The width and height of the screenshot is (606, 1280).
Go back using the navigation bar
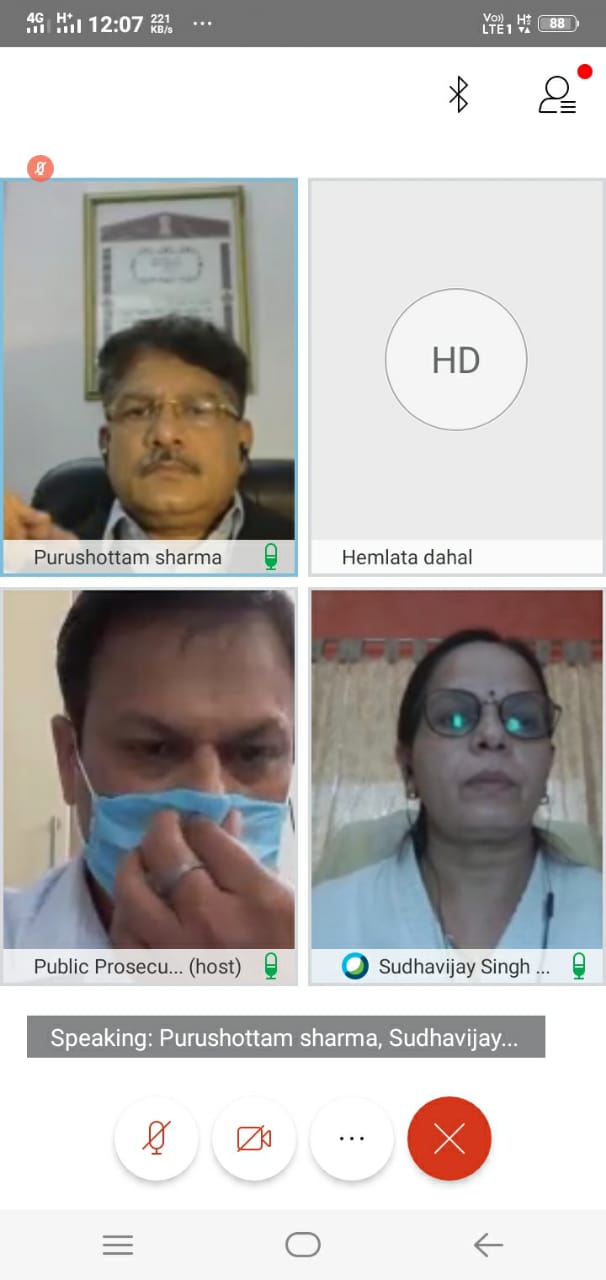(488, 1244)
